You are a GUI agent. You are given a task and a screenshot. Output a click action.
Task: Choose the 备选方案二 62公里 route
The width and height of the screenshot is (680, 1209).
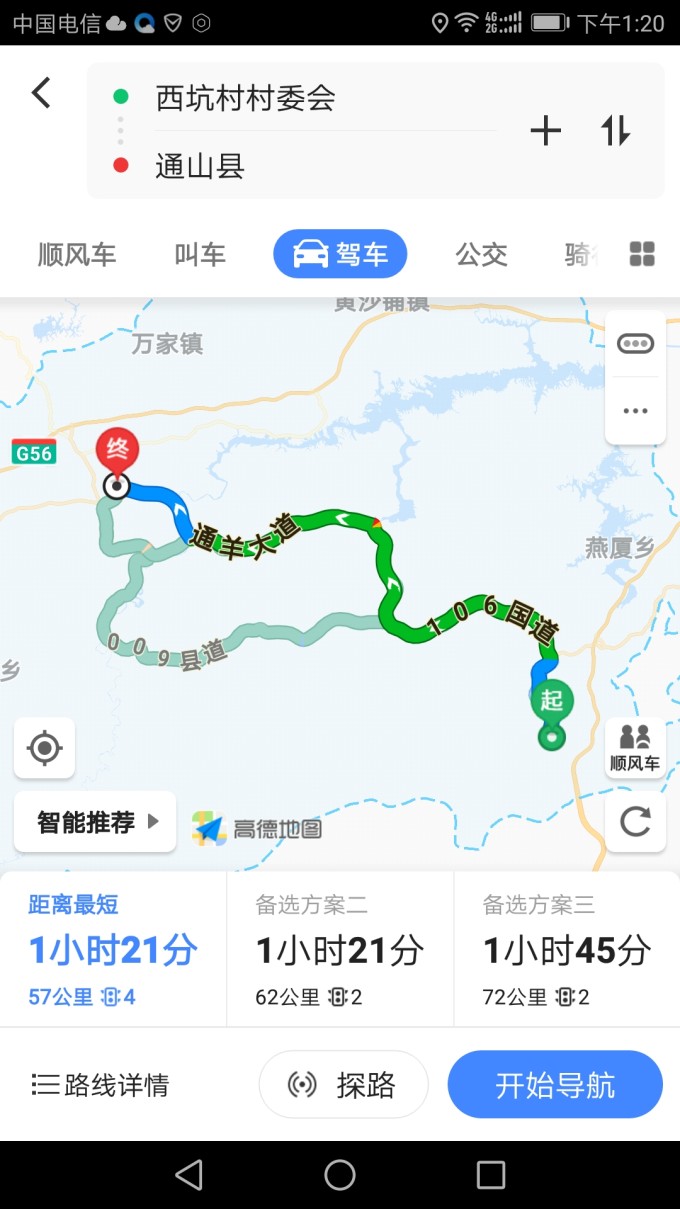pyautogui.click(x=340, y=950)
